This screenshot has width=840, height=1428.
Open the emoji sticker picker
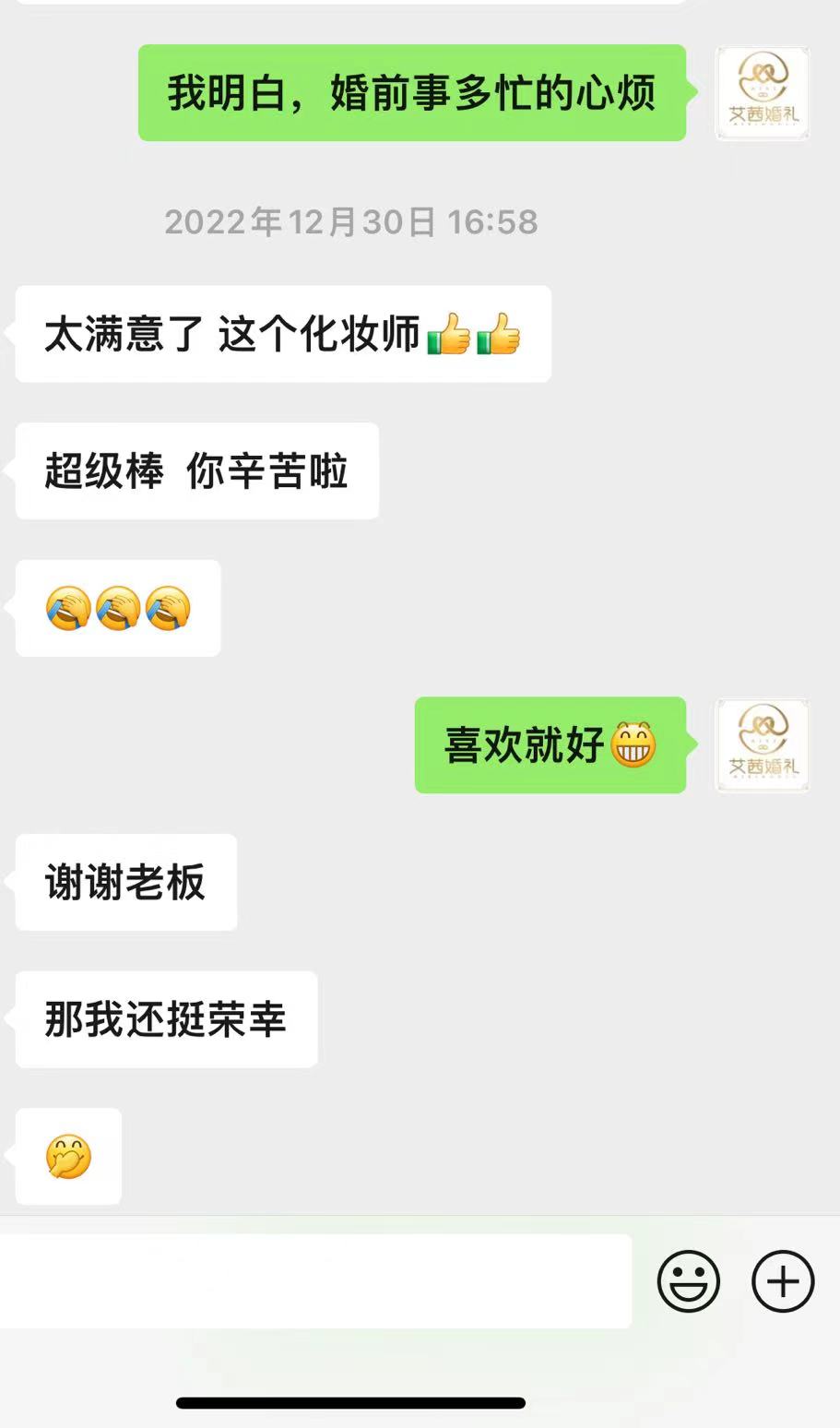(x=688, y=1280)
